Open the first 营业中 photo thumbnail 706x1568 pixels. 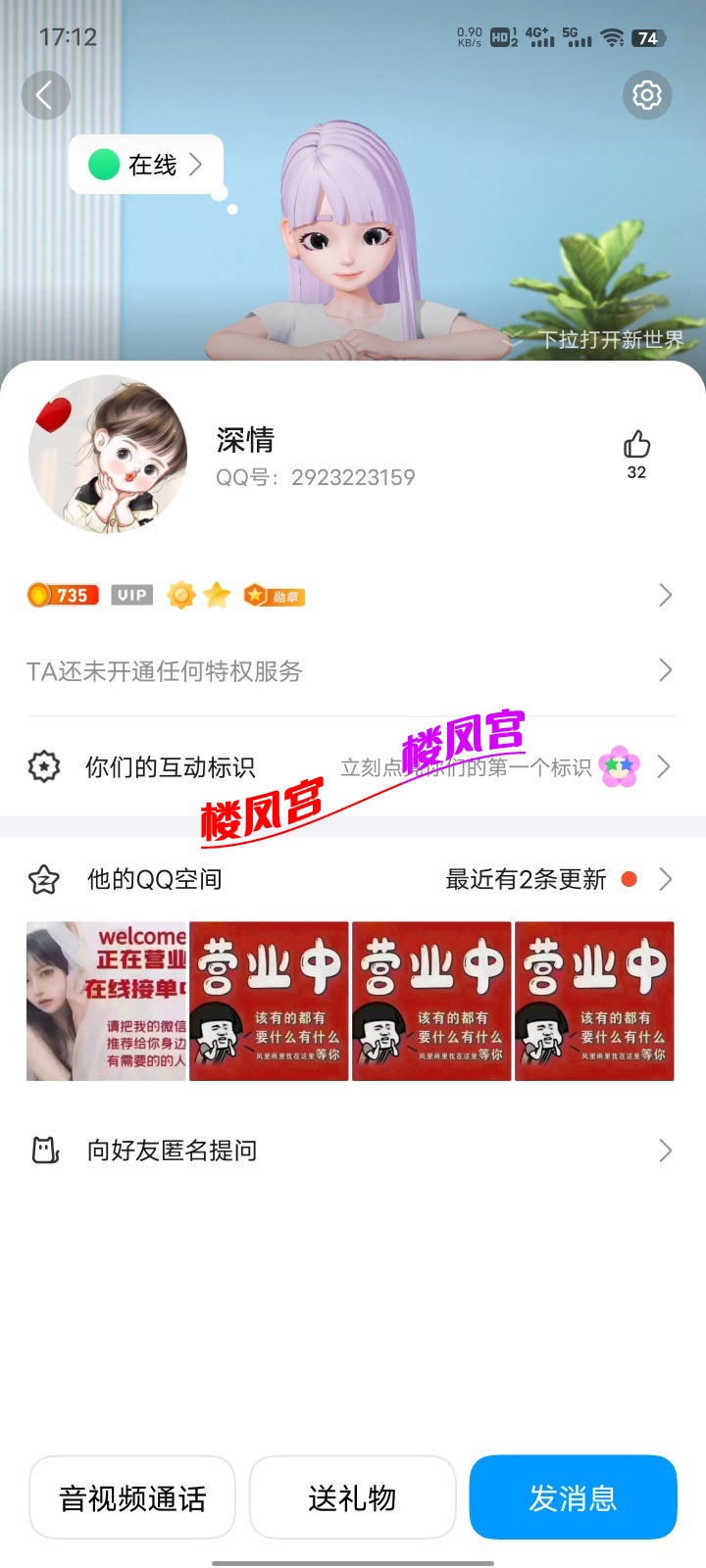click(x=268, y=1000)
